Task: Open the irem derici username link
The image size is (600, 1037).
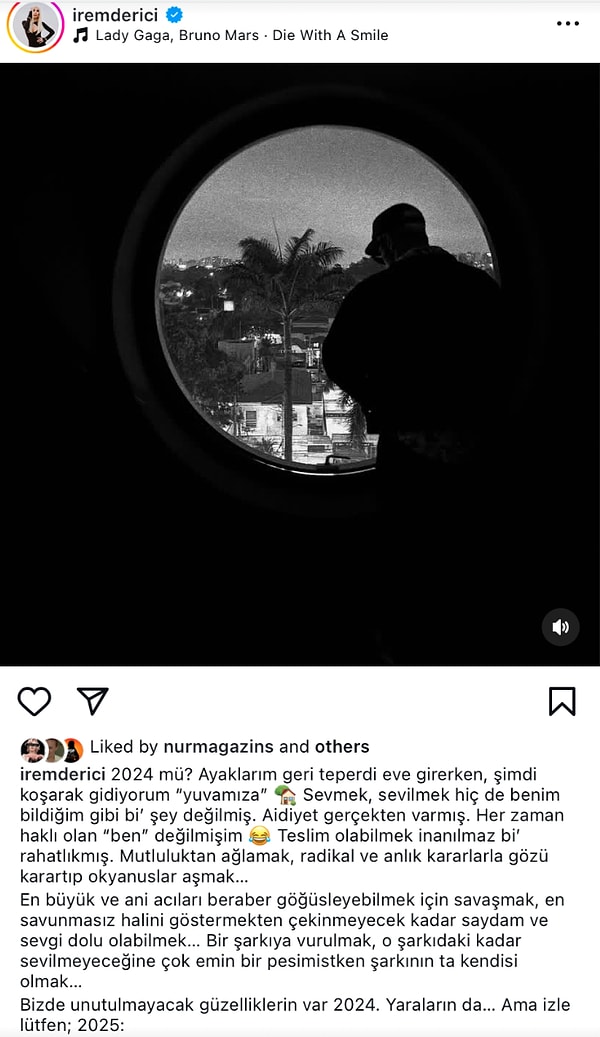Action: tap(115, 14)
